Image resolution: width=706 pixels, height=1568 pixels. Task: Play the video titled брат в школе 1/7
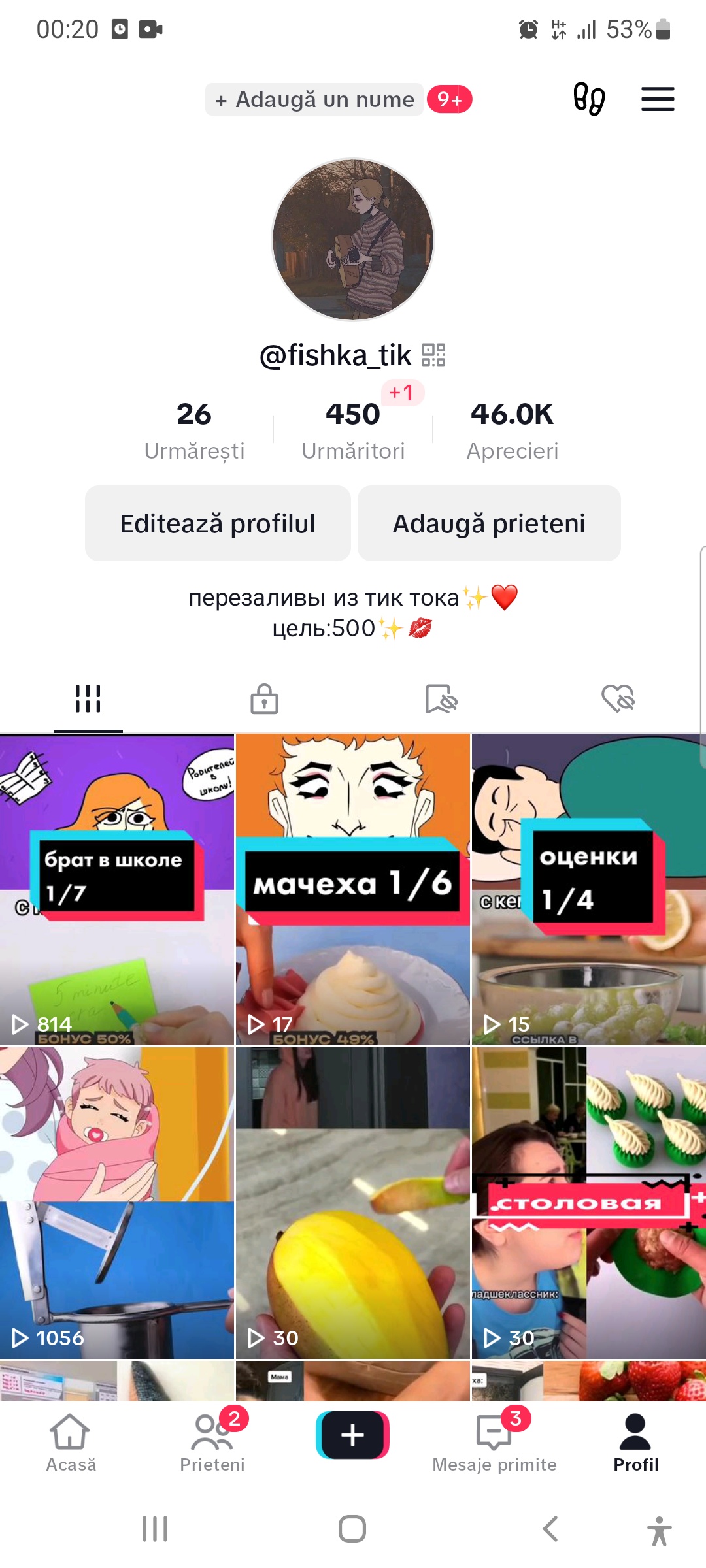coord(117,889)
